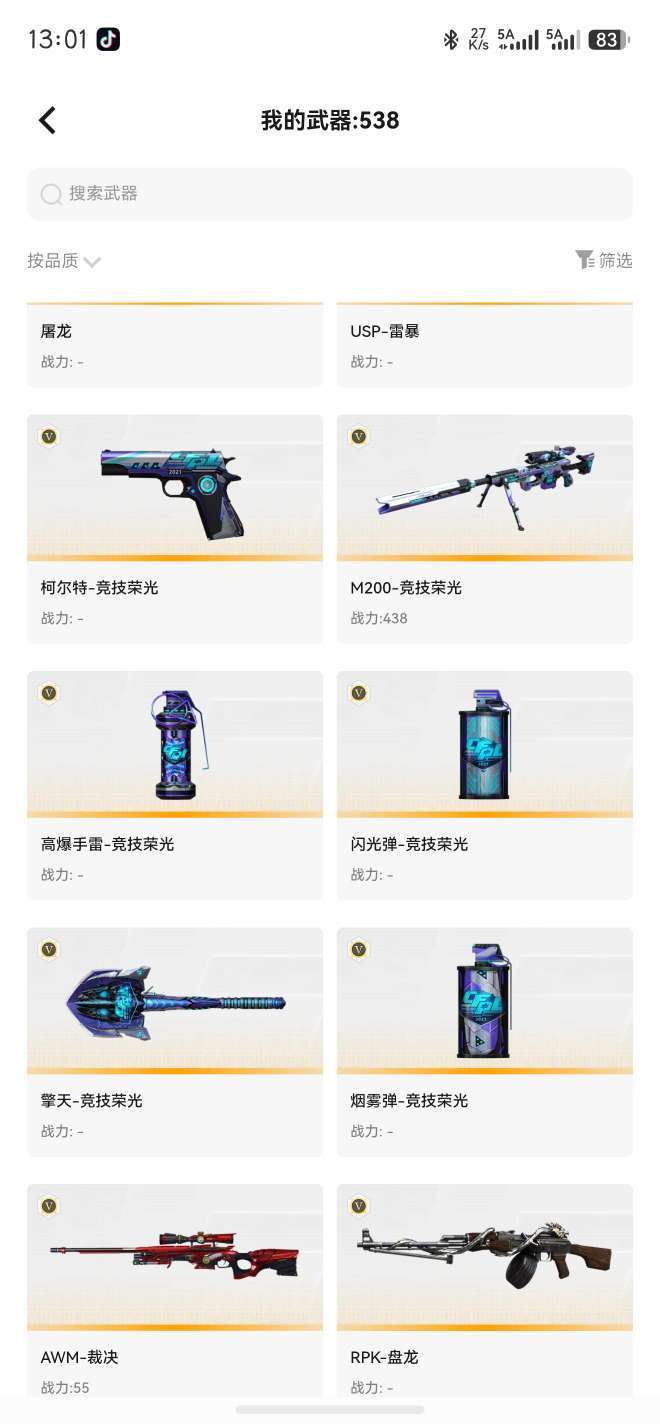View the RPK-盘龙 weapon card

tap(485, 1291)
